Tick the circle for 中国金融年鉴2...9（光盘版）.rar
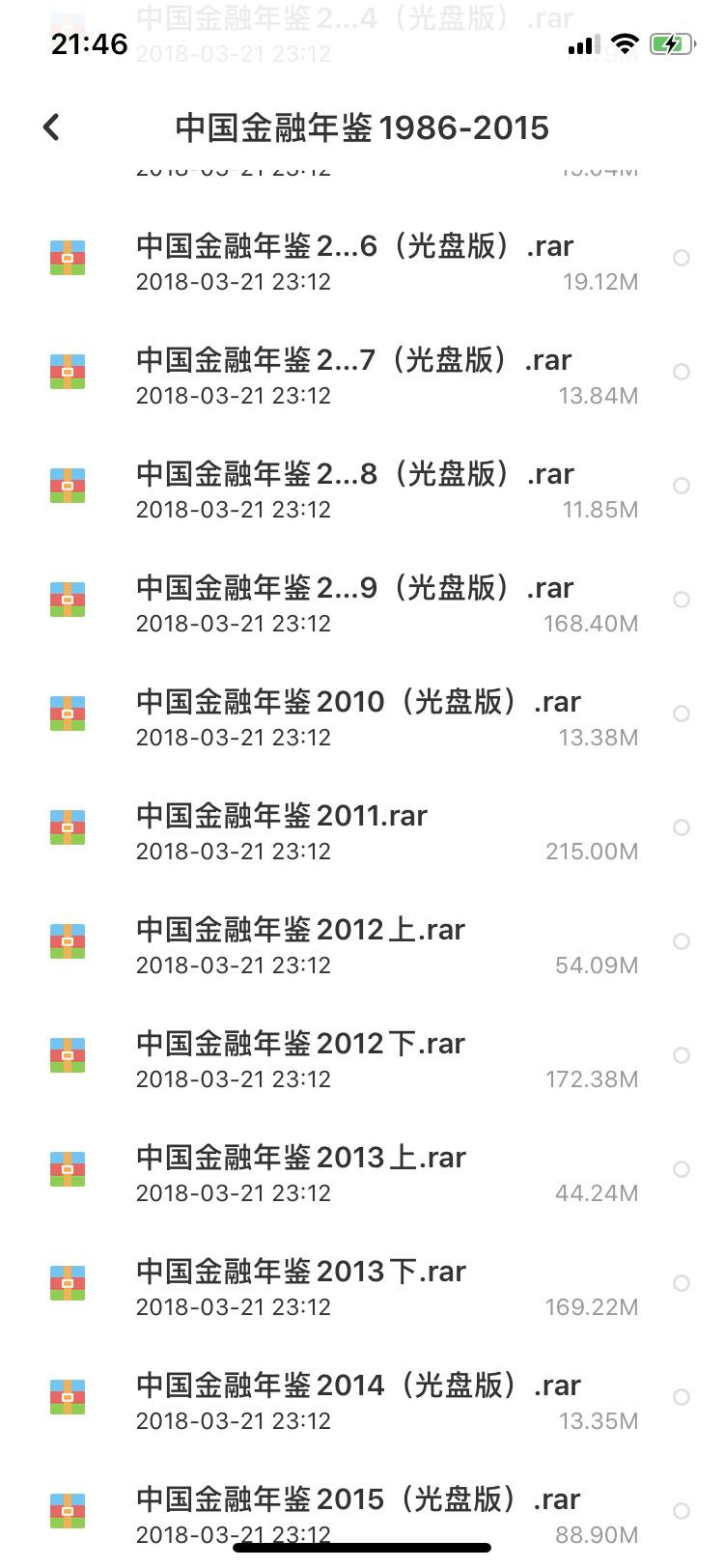This screenshot has width=724, height=1568. coord(682,600)
